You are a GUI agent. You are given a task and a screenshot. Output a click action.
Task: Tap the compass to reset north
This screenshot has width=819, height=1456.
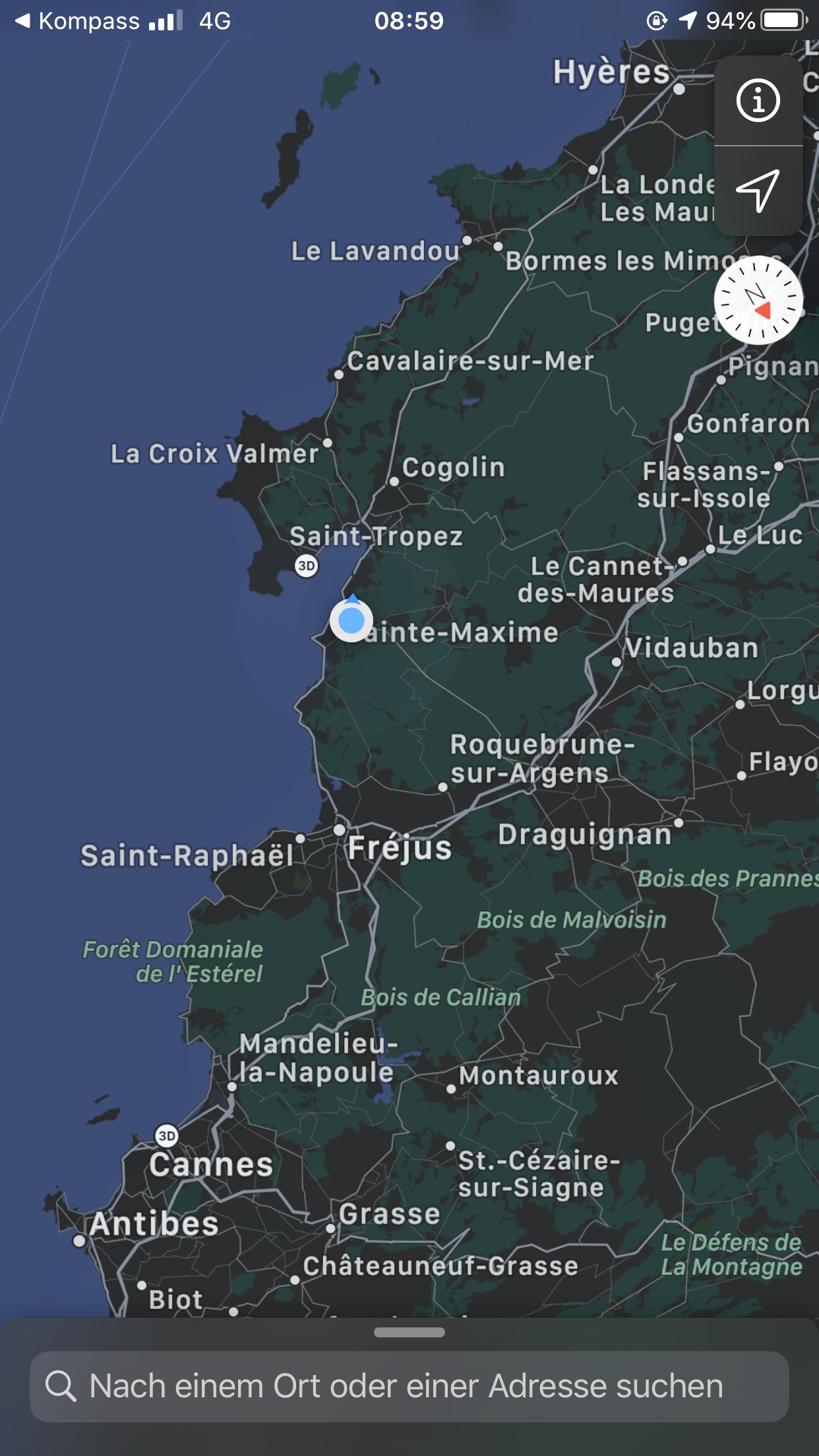[758, 301]
